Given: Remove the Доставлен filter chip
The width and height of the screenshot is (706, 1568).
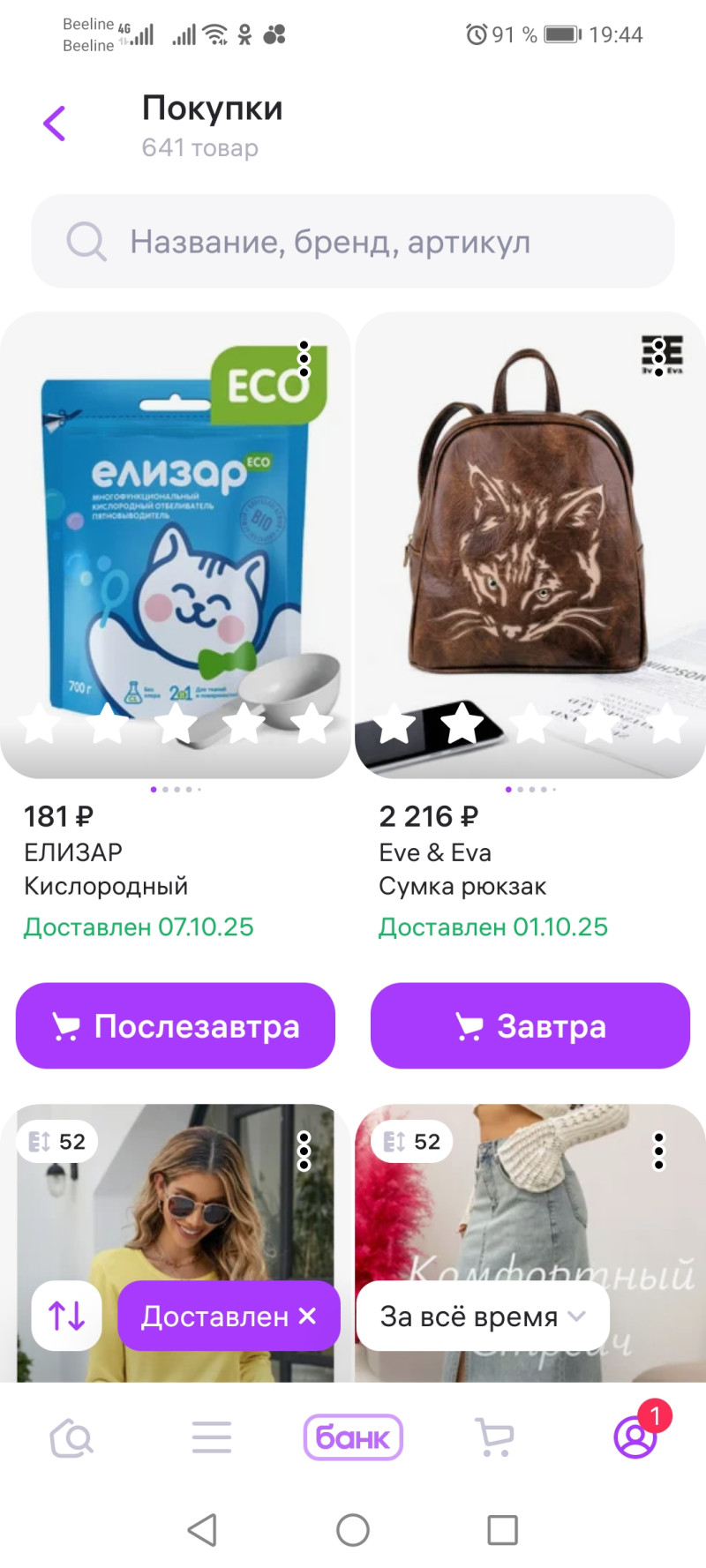Looking at the screenshot, I should tap(307, 1316).
